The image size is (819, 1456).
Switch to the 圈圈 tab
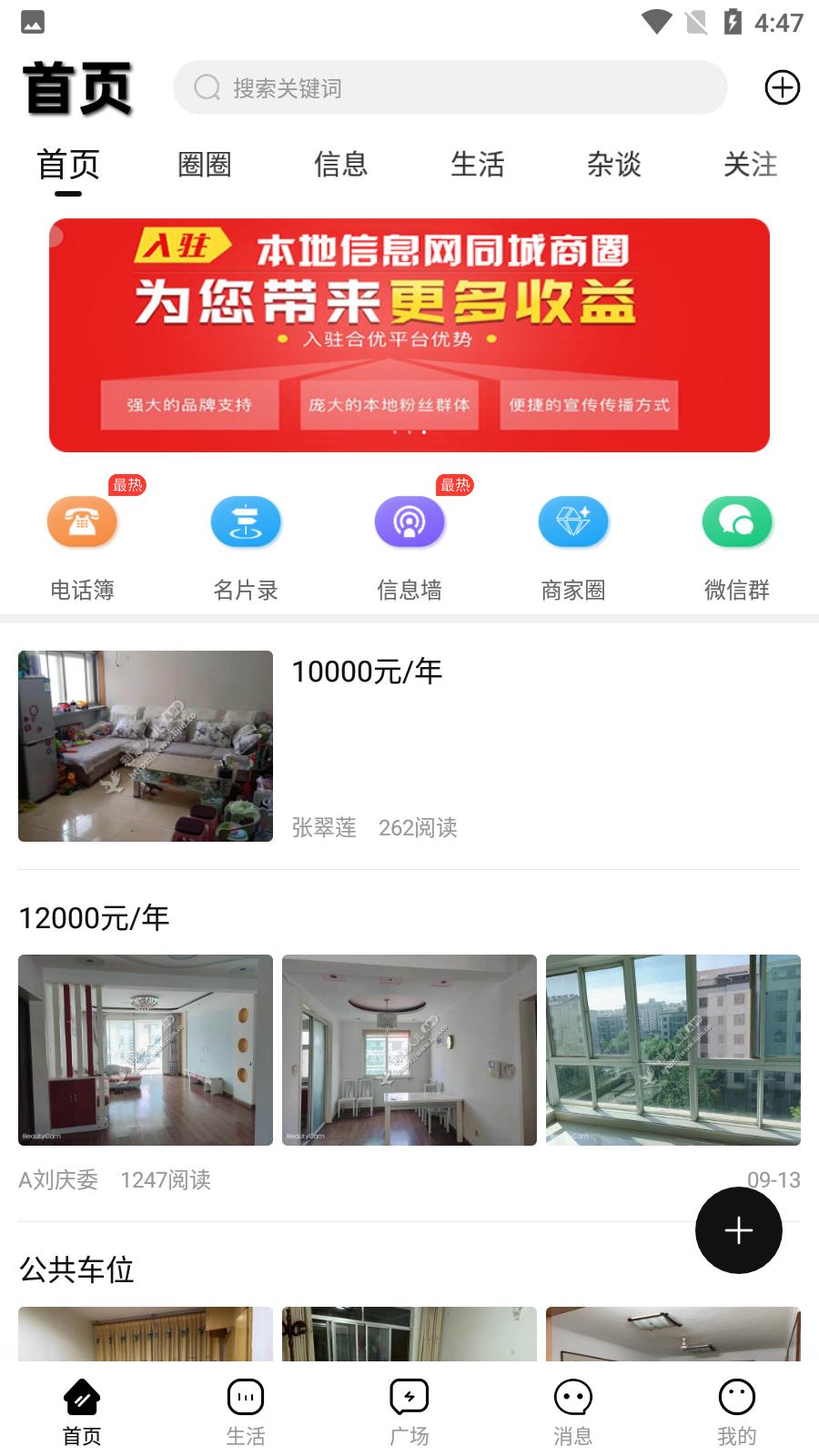(x=204, y=165)
